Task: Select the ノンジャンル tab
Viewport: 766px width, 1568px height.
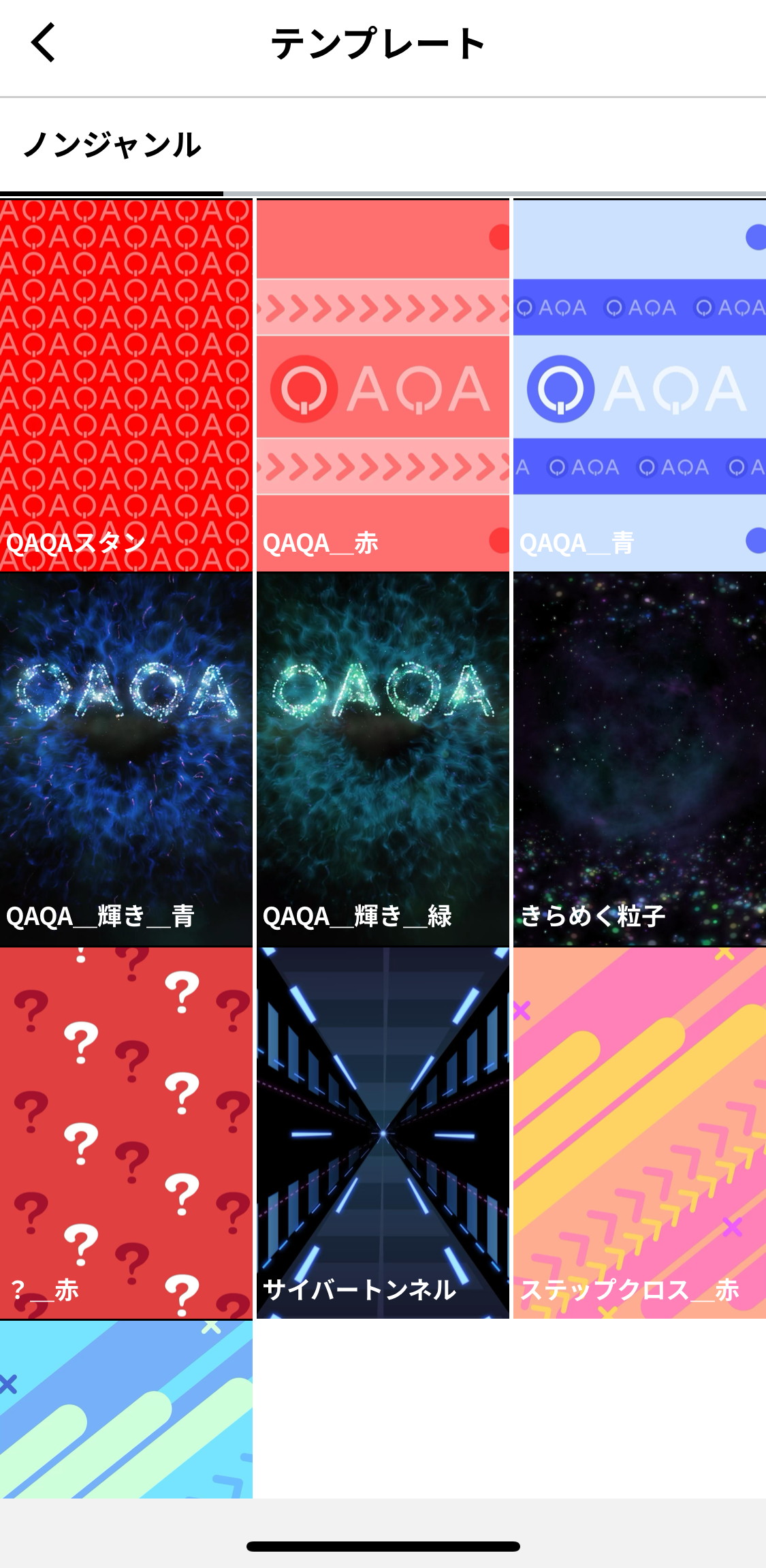Action: [x=112, y=145]
